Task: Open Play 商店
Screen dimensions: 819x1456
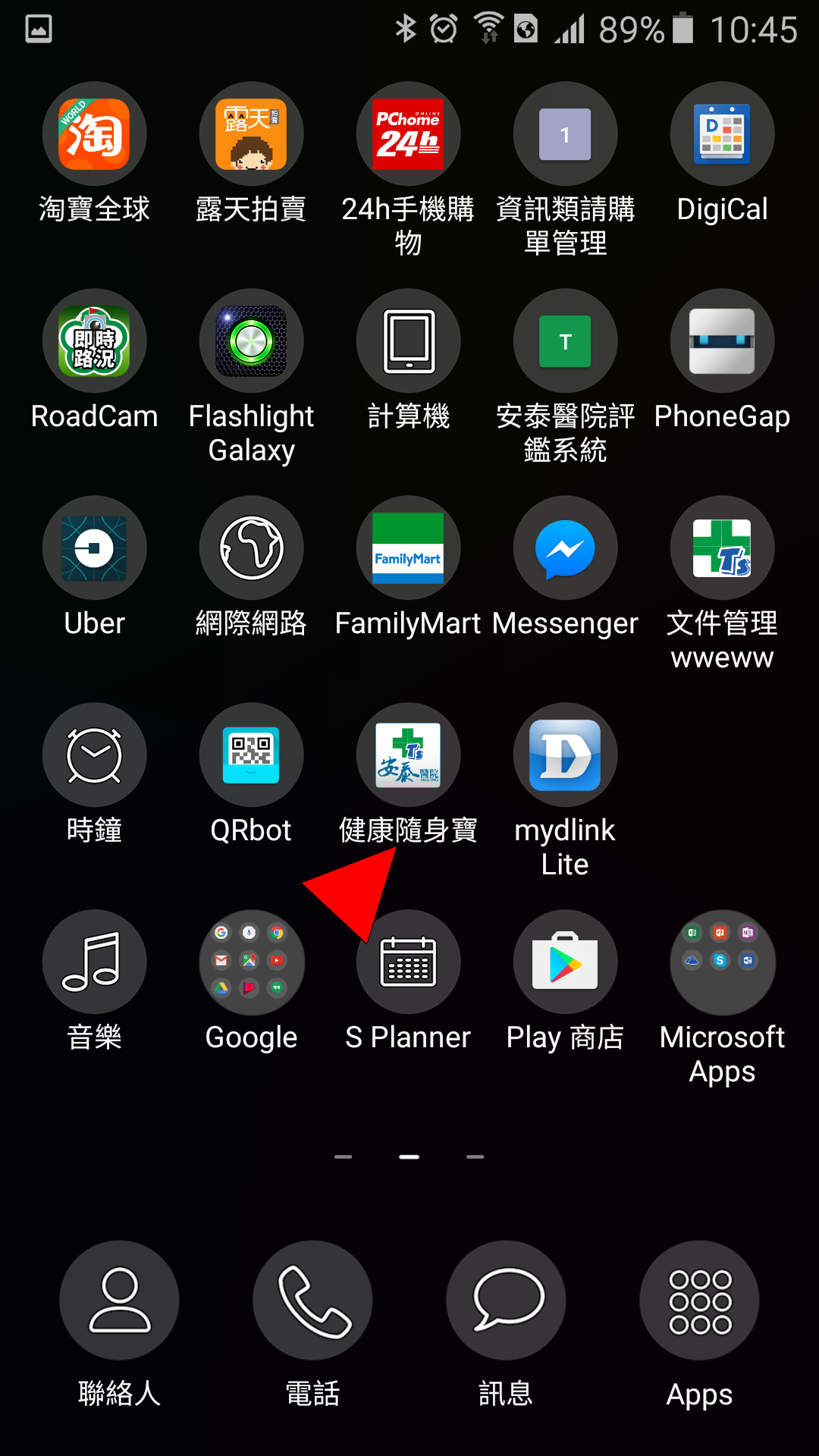Action: click(x=565, y=962)
